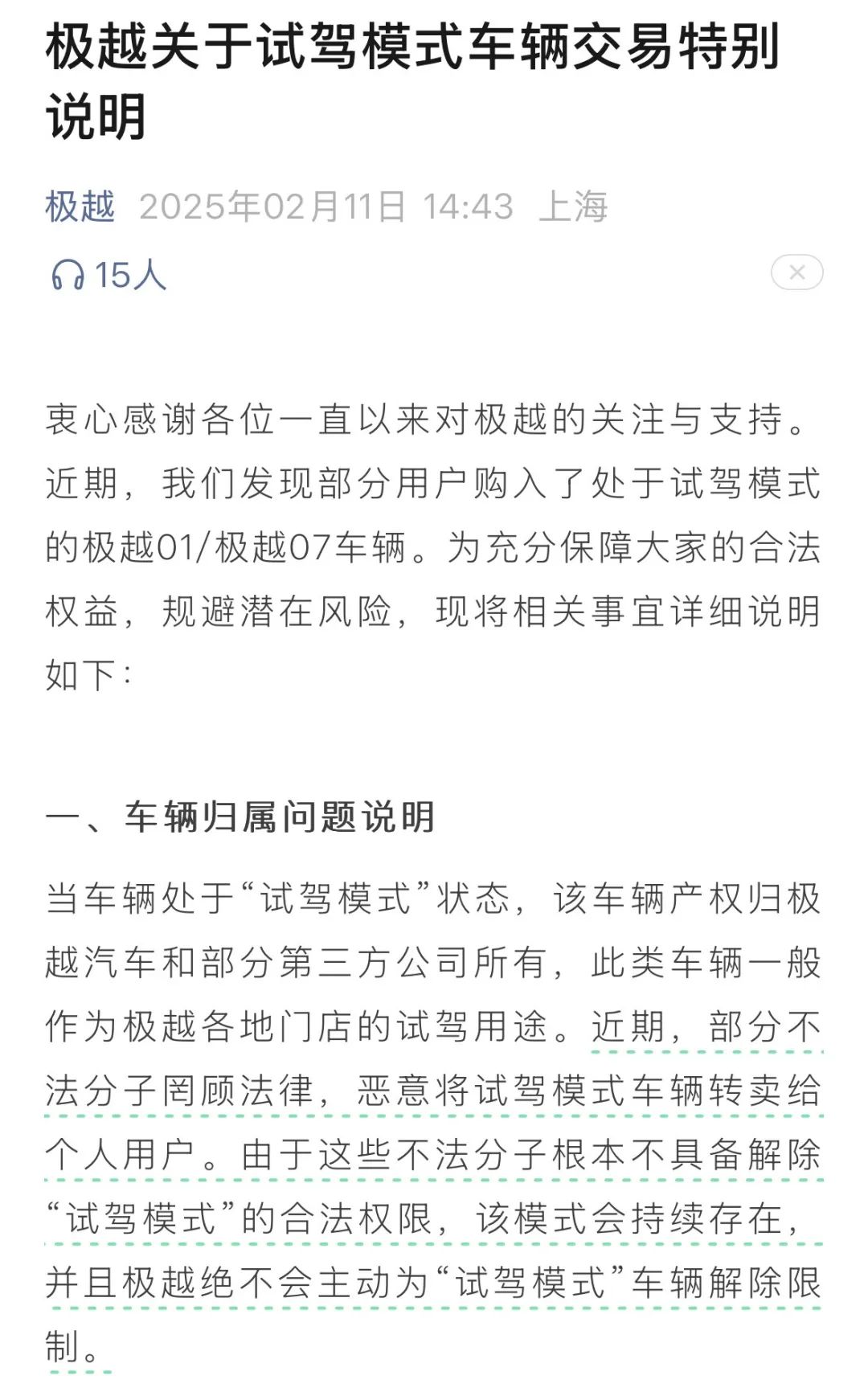868x1400 pixels.
Task: Open the 极越 account name link
Action: (80, 207)
